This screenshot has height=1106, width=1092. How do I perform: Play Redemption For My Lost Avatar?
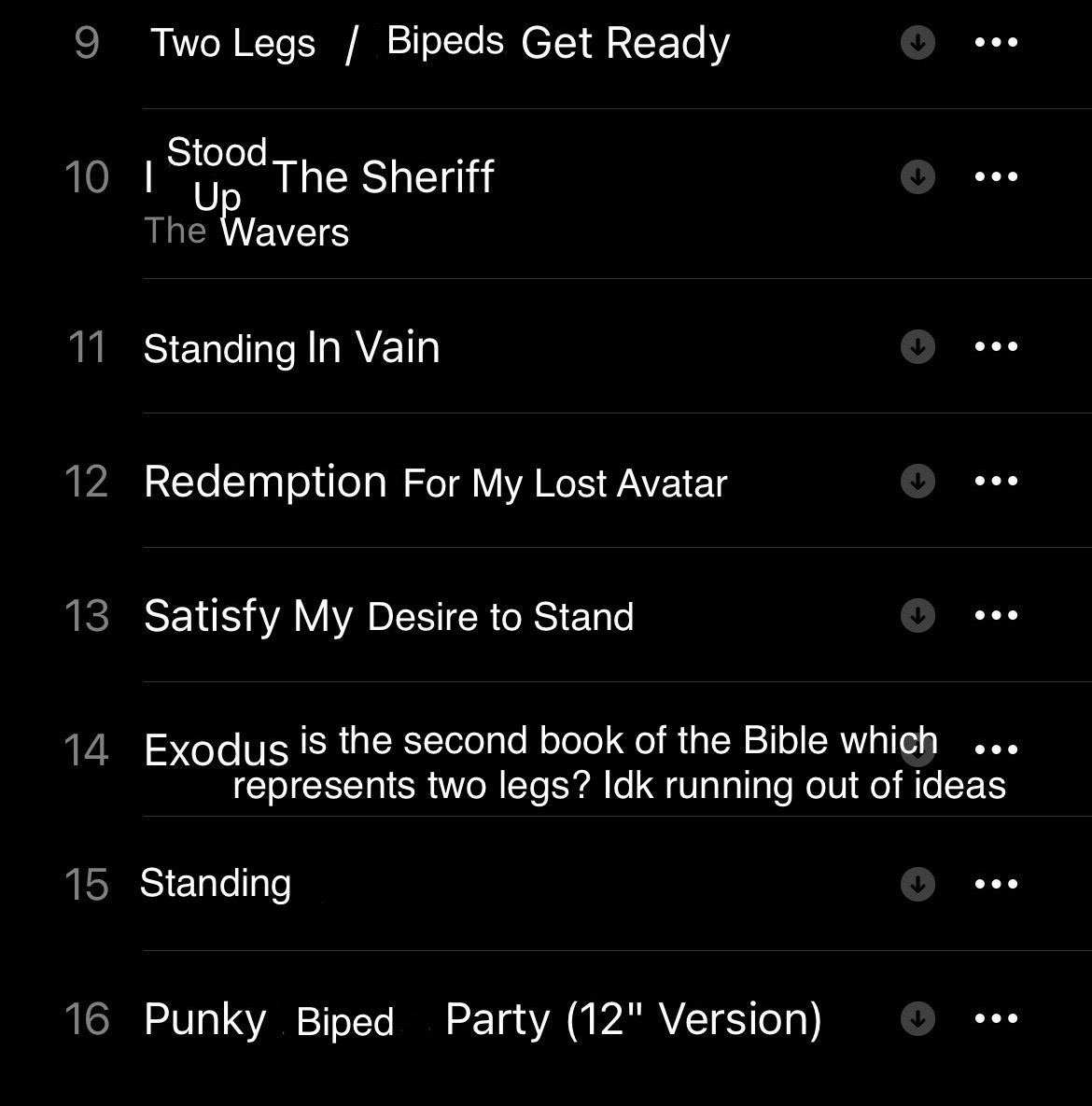tap(435, 483)
